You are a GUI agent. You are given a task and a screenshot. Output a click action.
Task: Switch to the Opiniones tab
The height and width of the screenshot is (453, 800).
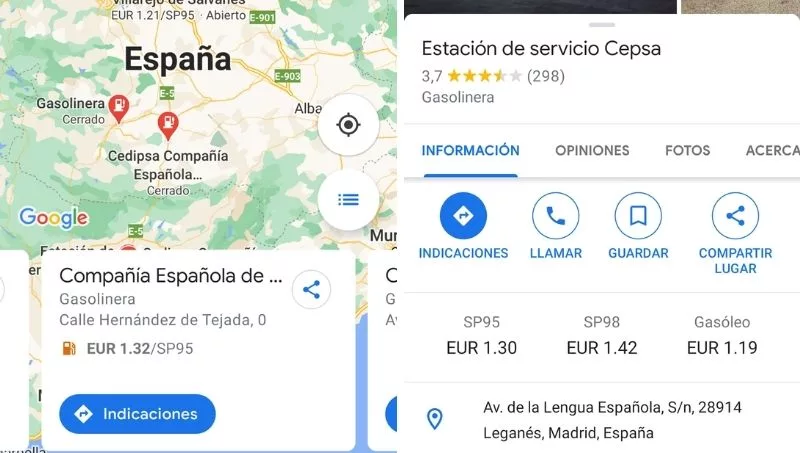pyautogui.click(x=592, y=151)
